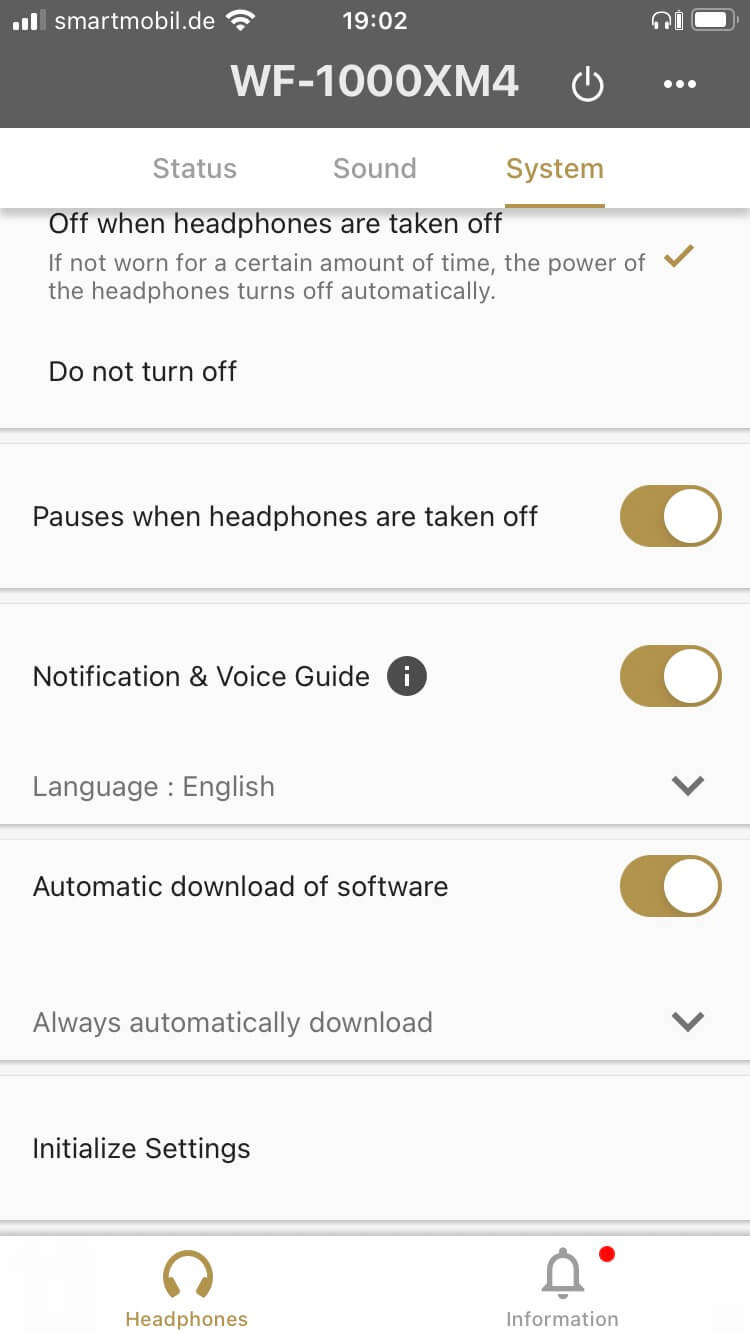Viewport: 750px width, 1334px height.
Task: Expand the Language : English dropdown
Action: pyautogui.click(x=375, y=786)
